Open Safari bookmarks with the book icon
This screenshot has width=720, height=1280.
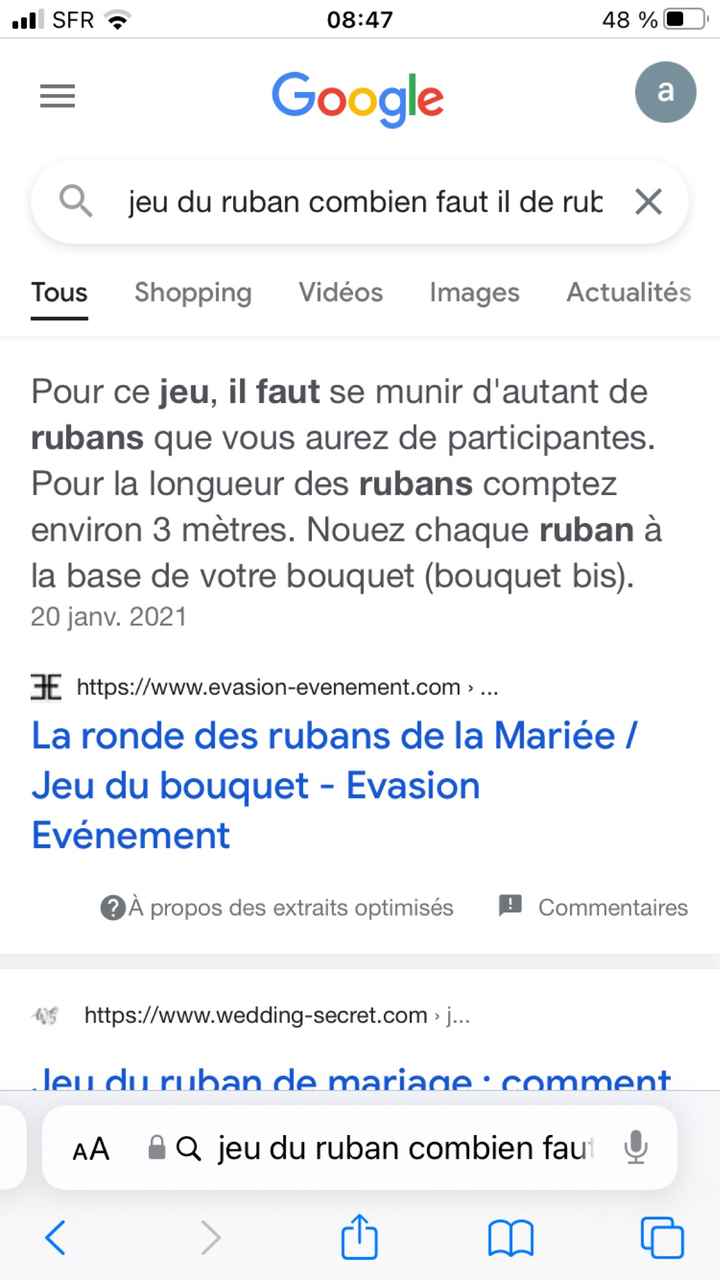click(x=510, y=1238)
